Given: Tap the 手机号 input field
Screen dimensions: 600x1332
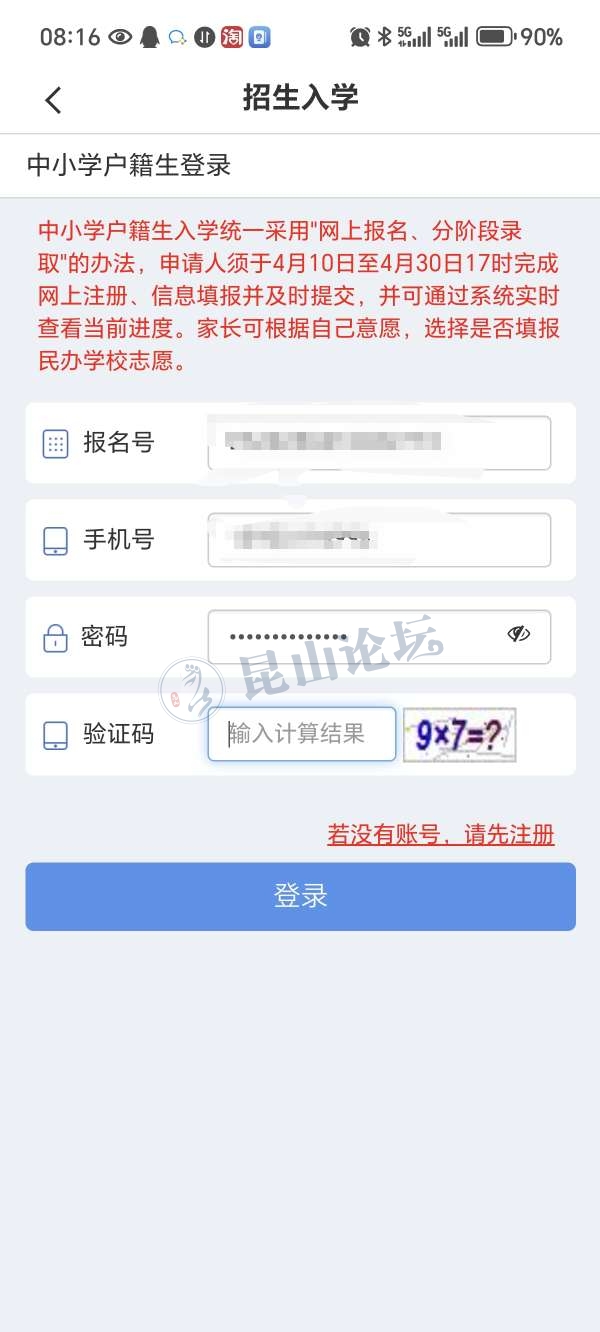Looking at the screenshot, I should click(x=379, y=540).
